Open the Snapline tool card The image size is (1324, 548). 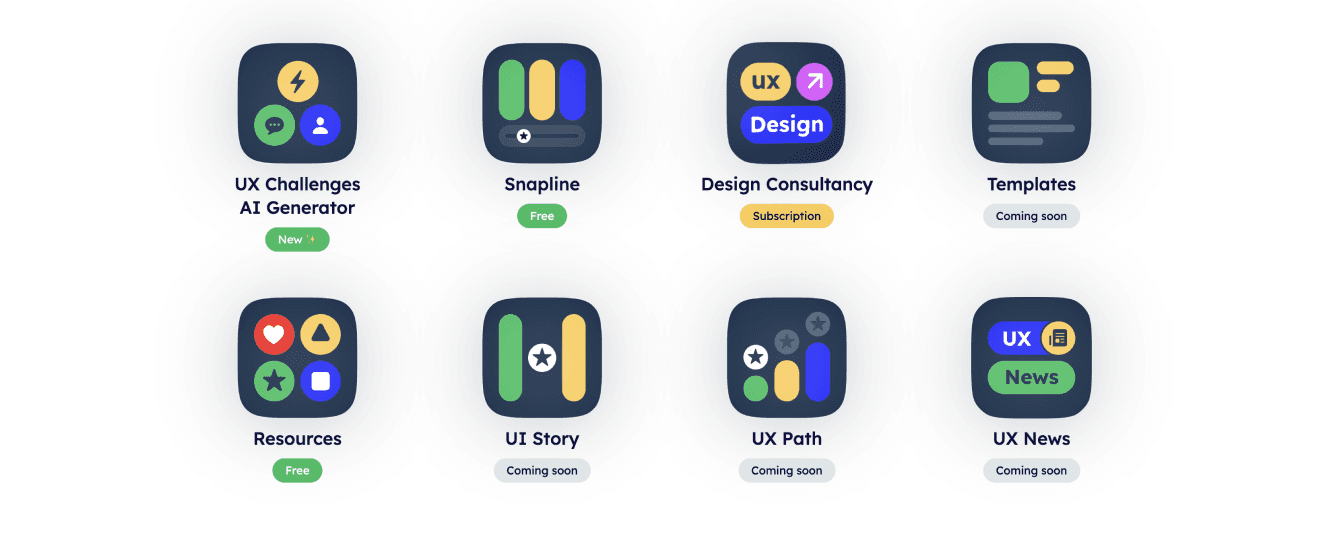[x=542, y=104]
